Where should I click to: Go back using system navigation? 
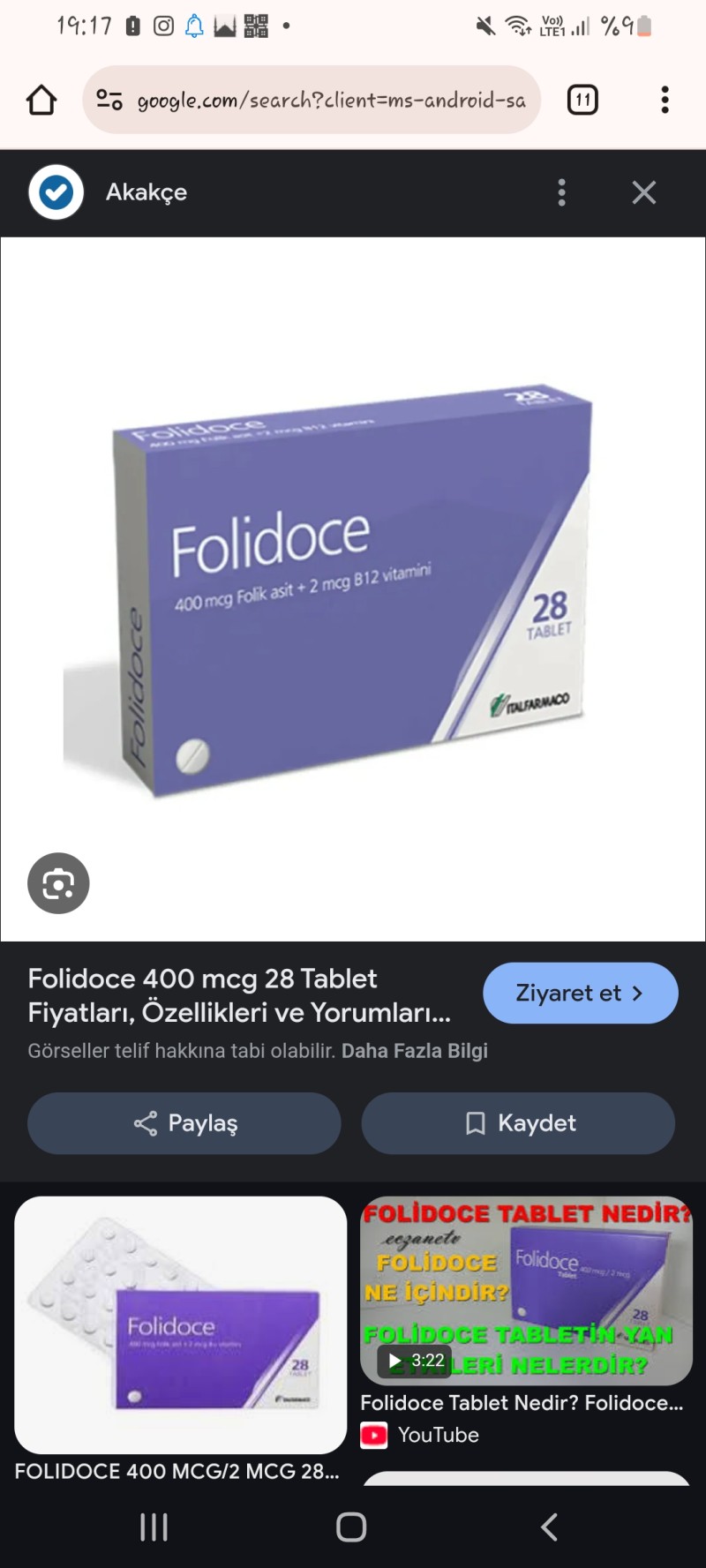click(x=549, y=1527)
